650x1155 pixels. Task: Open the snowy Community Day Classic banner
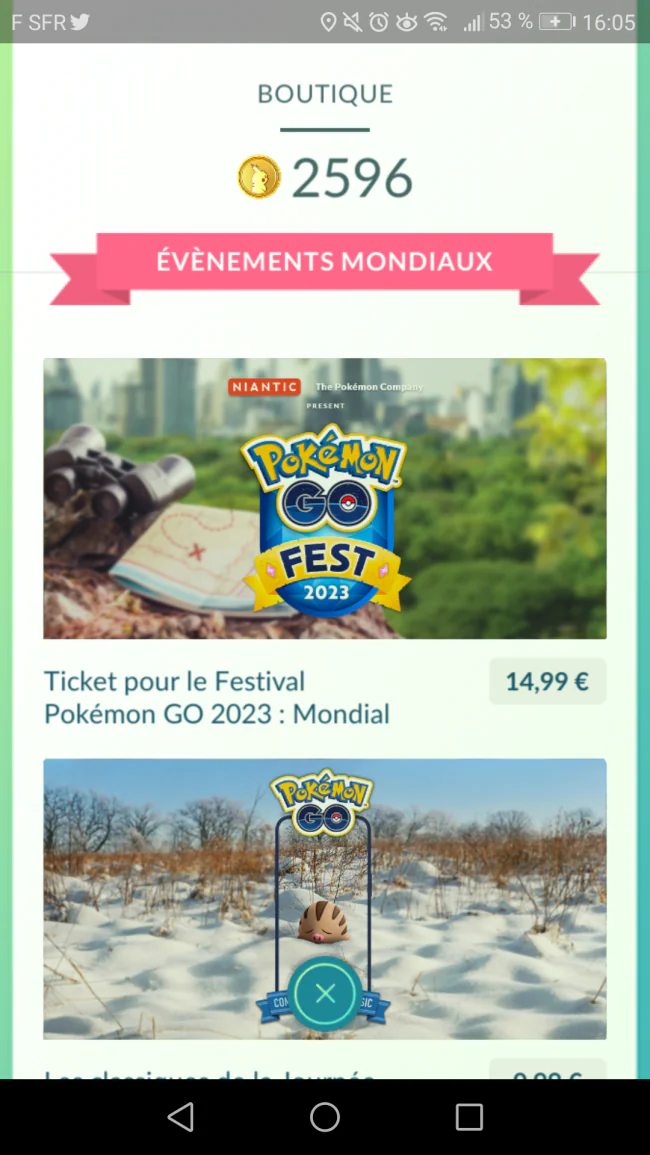(324, 899)
